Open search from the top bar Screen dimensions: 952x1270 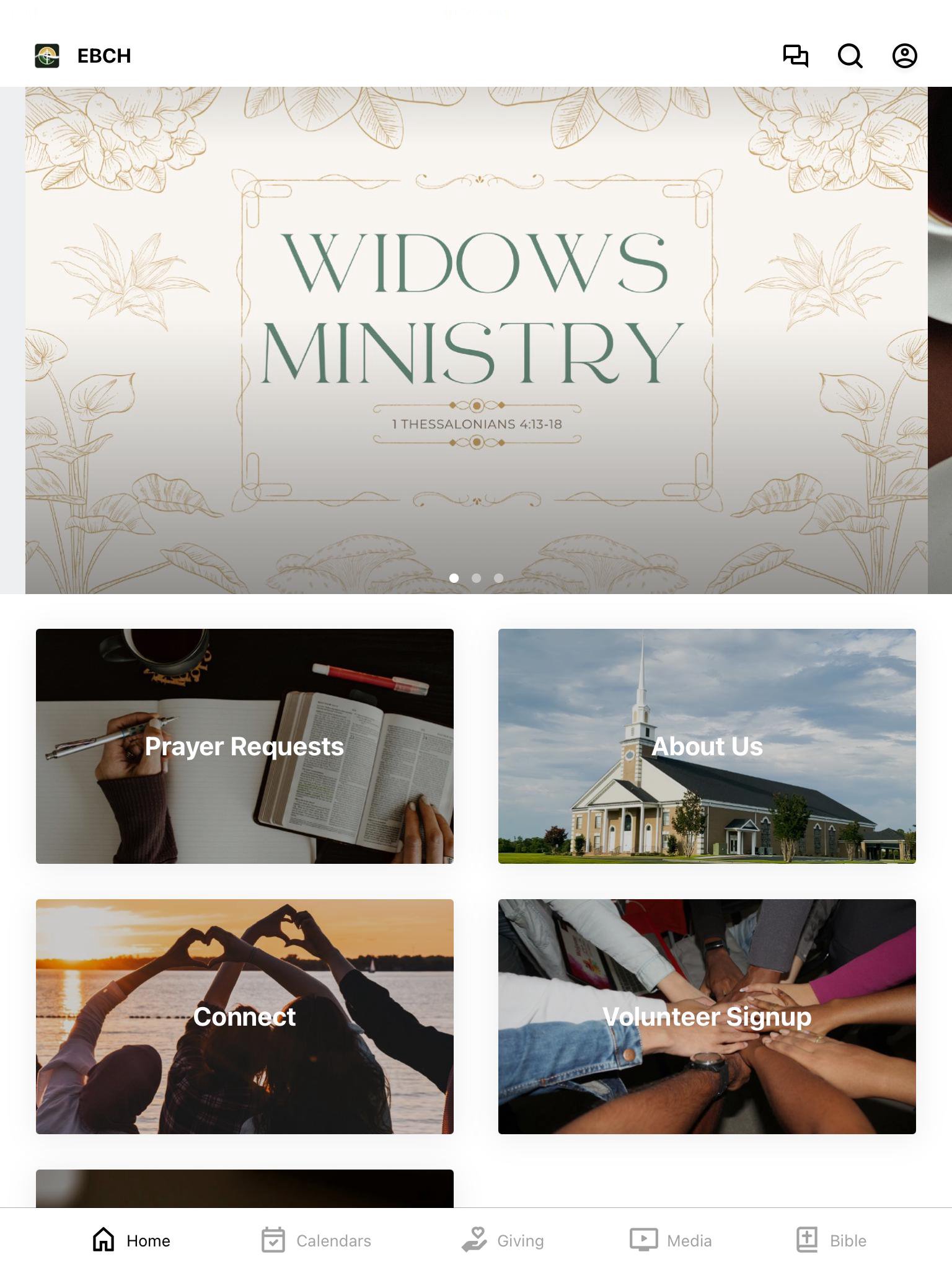point(850,56)
